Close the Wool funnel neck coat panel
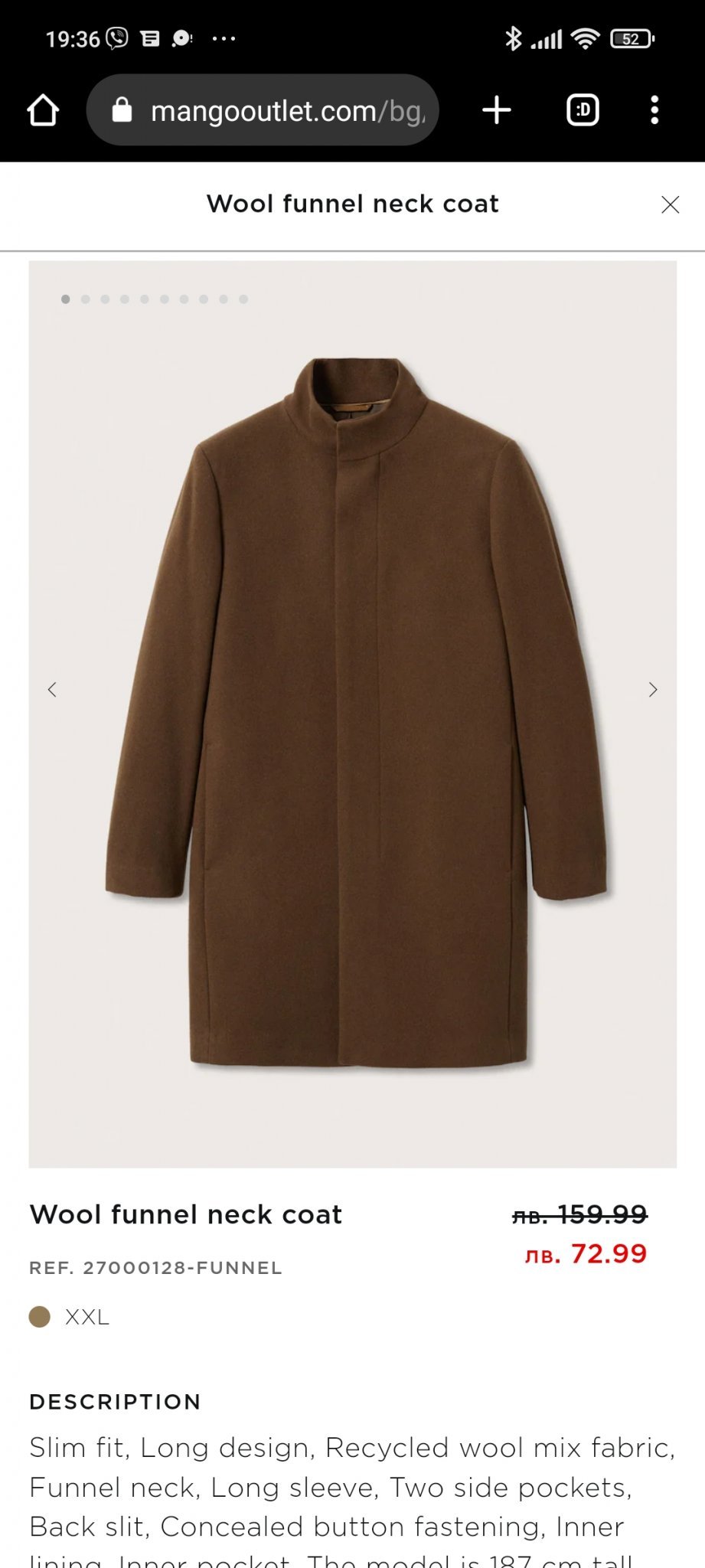Viewport: 705px width, 1568px height. [x=670, y=204]
